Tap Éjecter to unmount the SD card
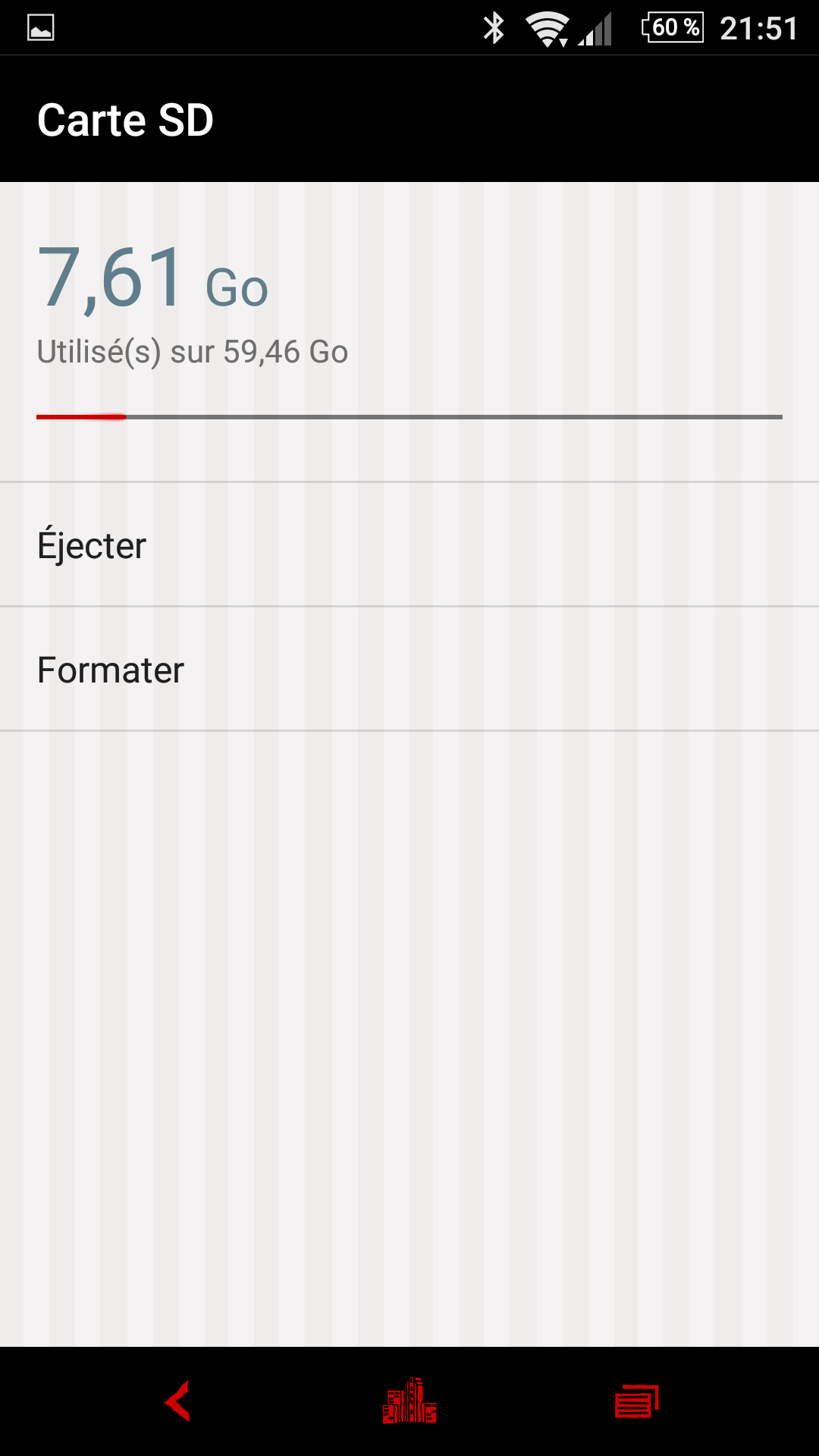 coord(409,544)
